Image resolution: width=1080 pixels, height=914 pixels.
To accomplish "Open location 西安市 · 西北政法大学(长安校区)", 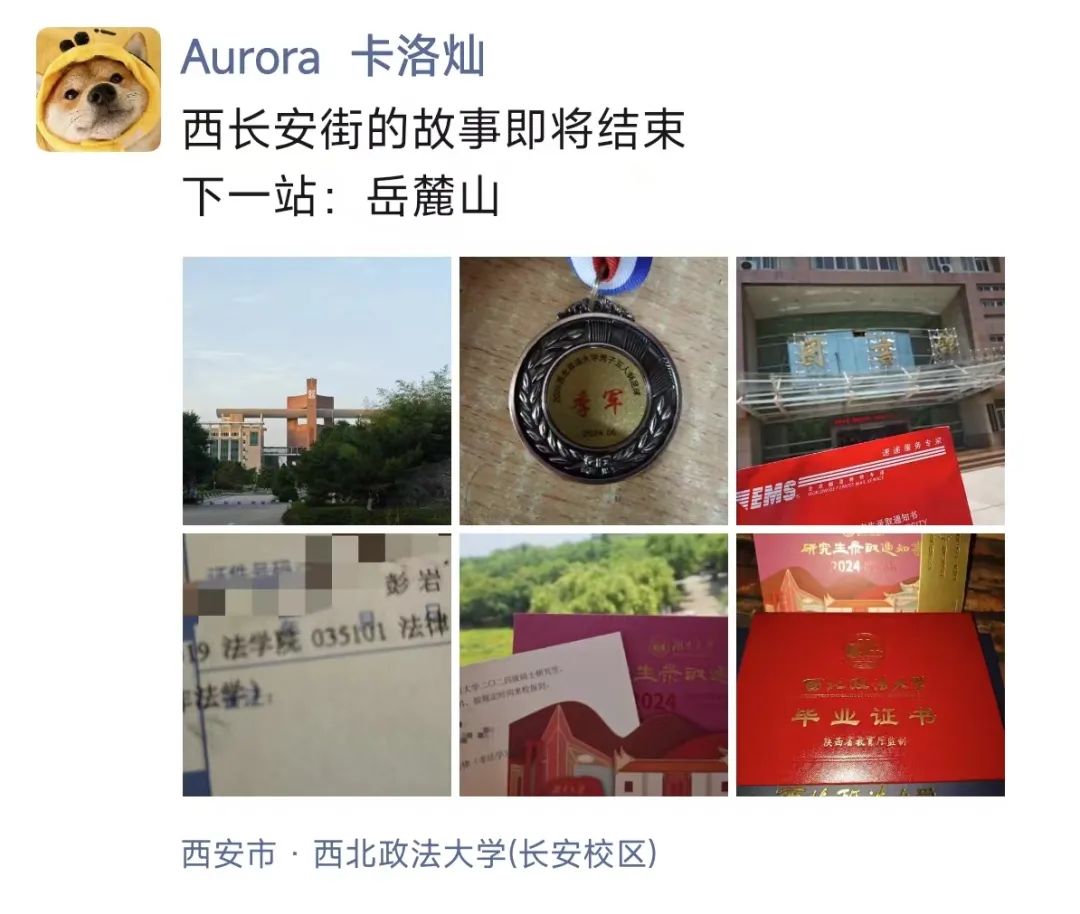I will coord(419,855).
